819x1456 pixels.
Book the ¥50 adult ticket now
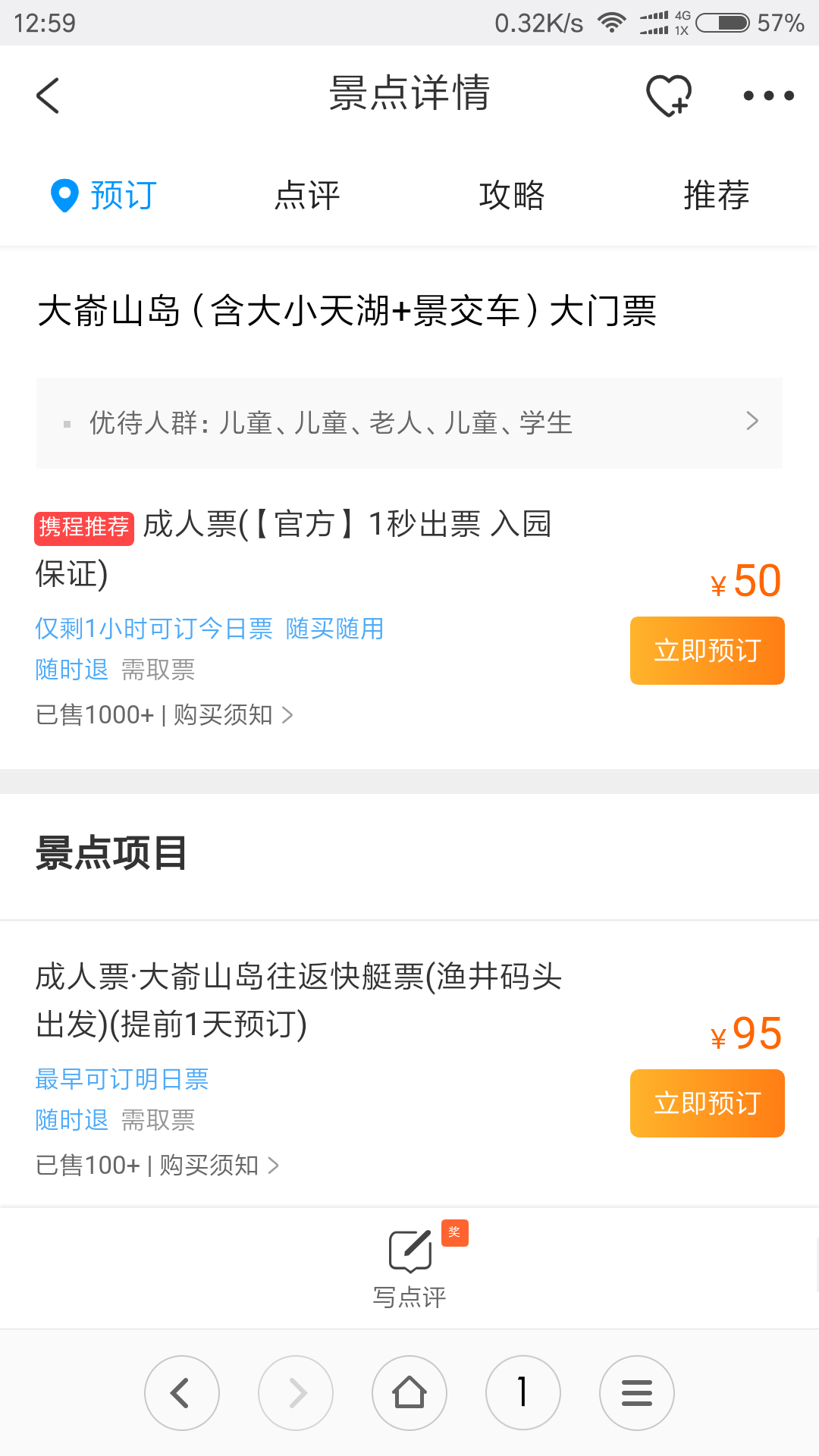707,651
